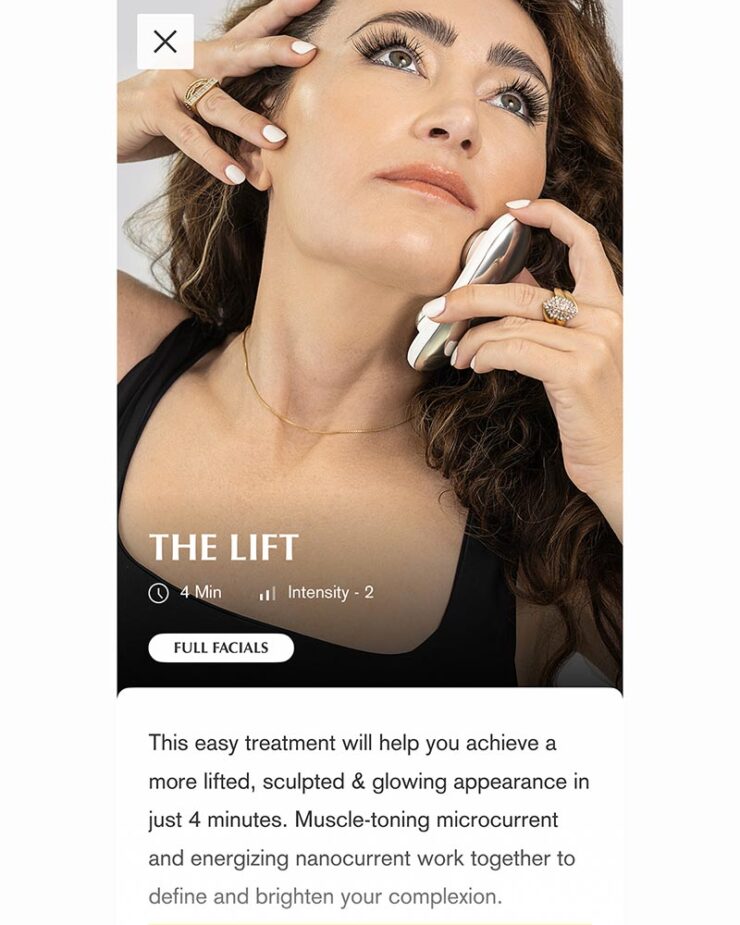
Task: Close The Lift treatment screen
Action: [165, 41]
